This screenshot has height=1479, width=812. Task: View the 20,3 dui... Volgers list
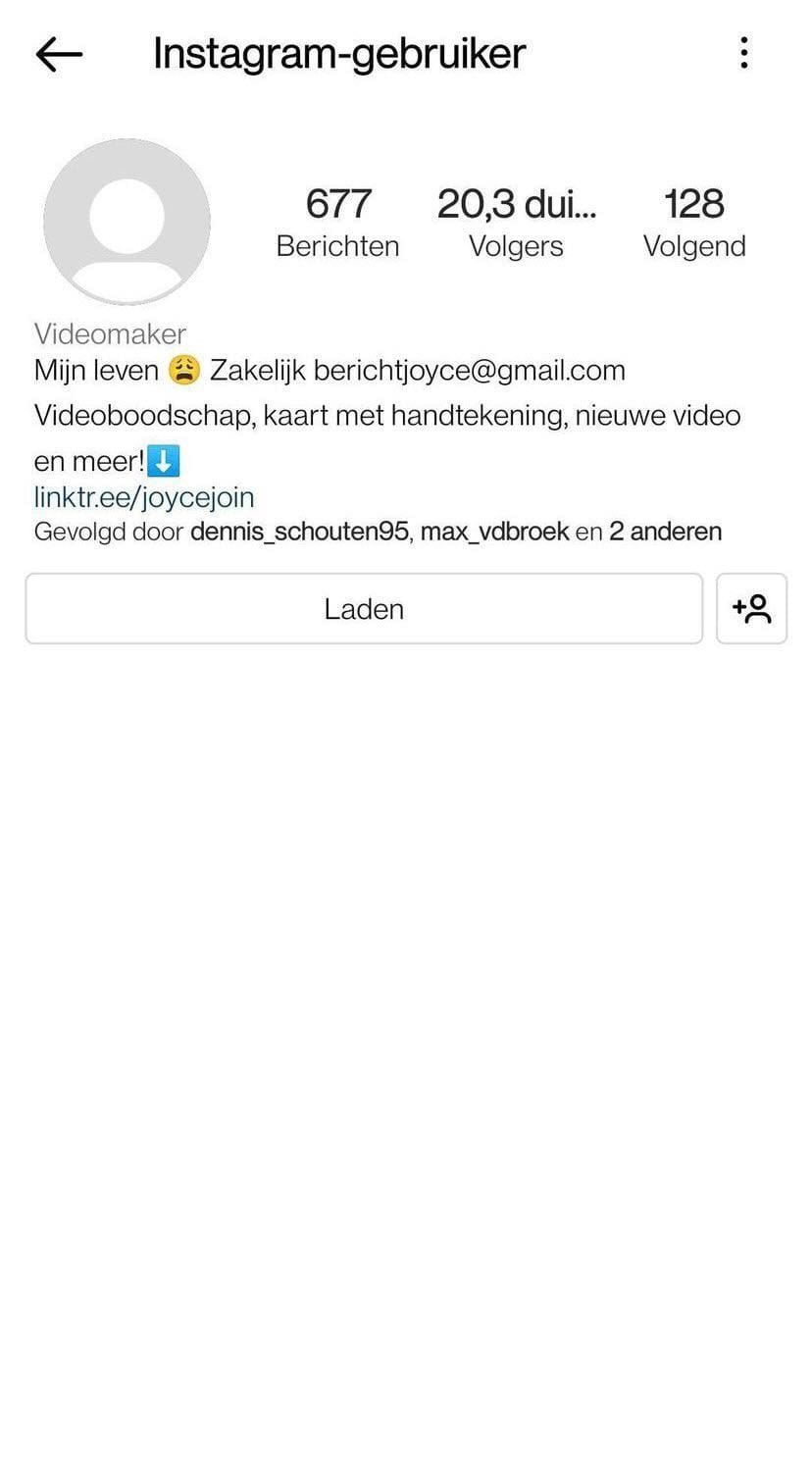[516, 223]
